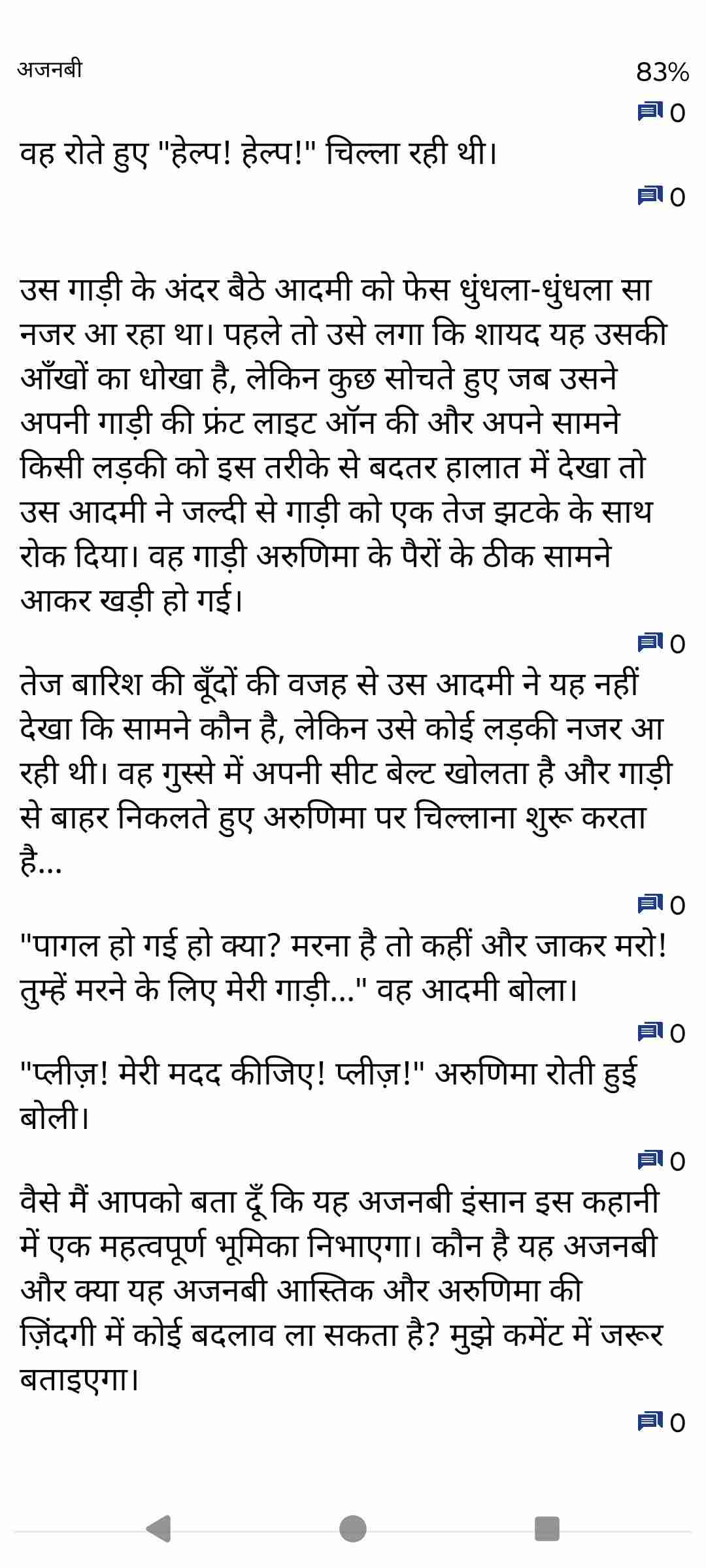Open the comment icon below the 83% indicator
Viewport: 706px width, 1568px height.
(660, 112)
